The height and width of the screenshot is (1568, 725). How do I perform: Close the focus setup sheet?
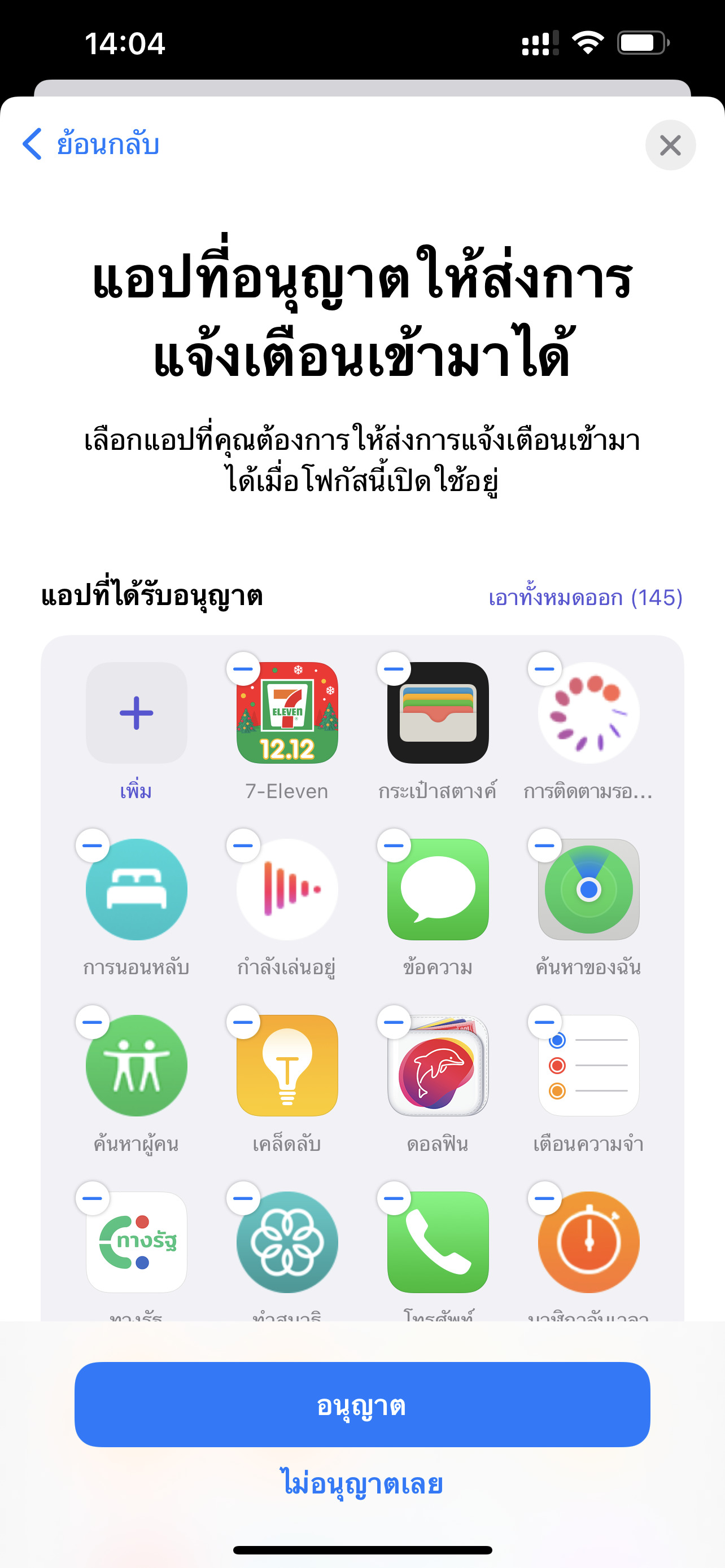point(670,146)
